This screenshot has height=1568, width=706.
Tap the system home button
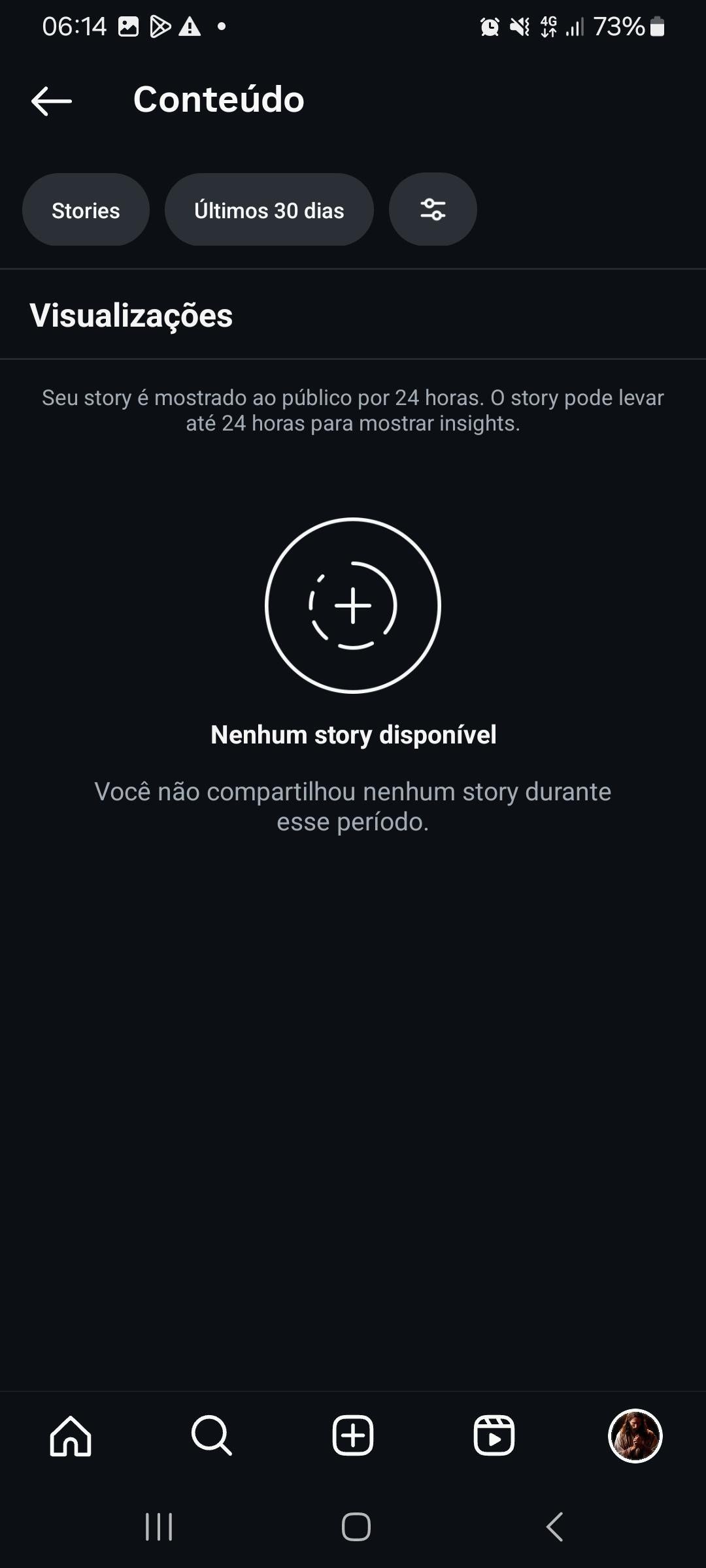356,1527
